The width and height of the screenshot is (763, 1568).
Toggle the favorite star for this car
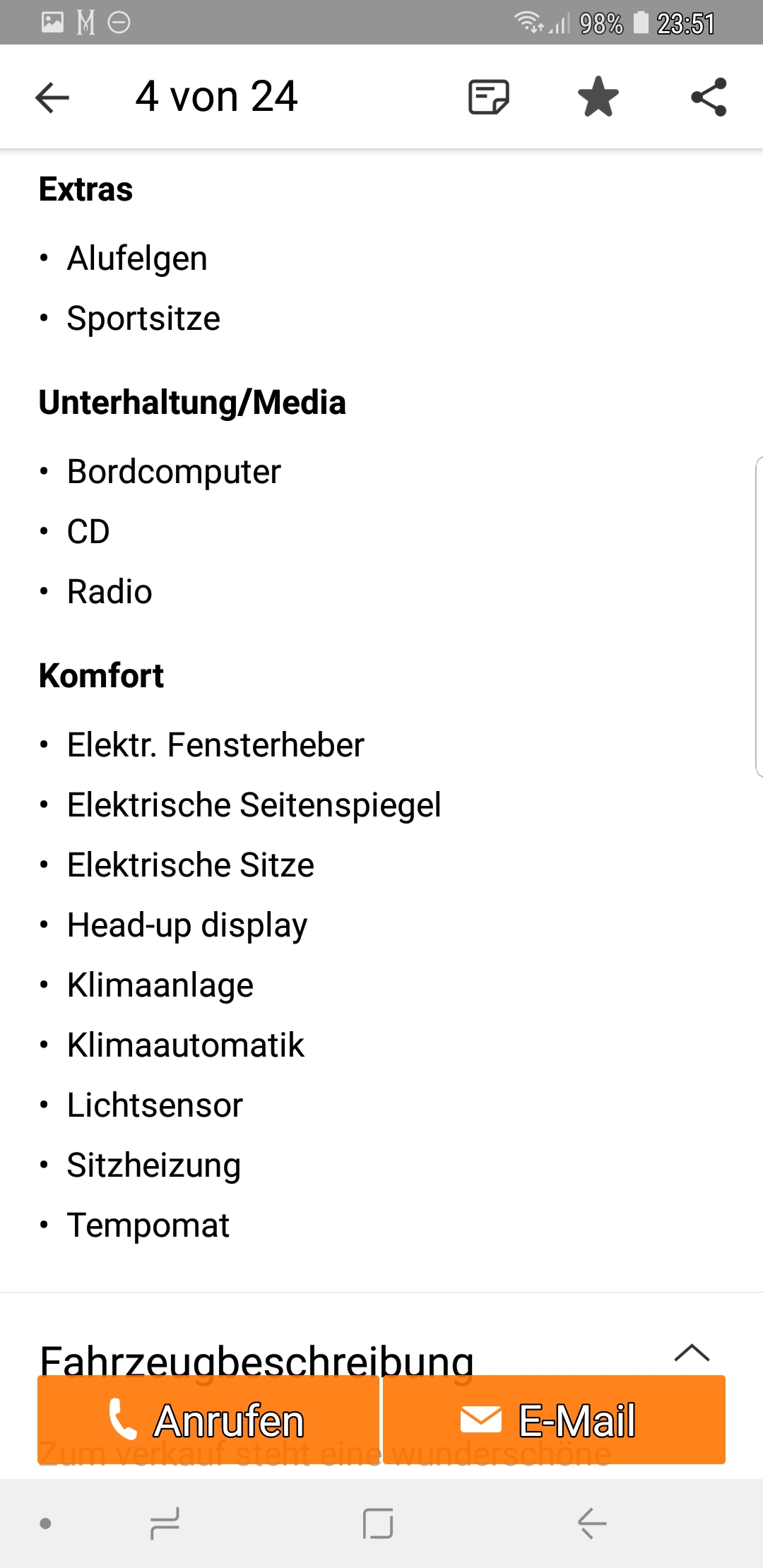coord(598,97)
